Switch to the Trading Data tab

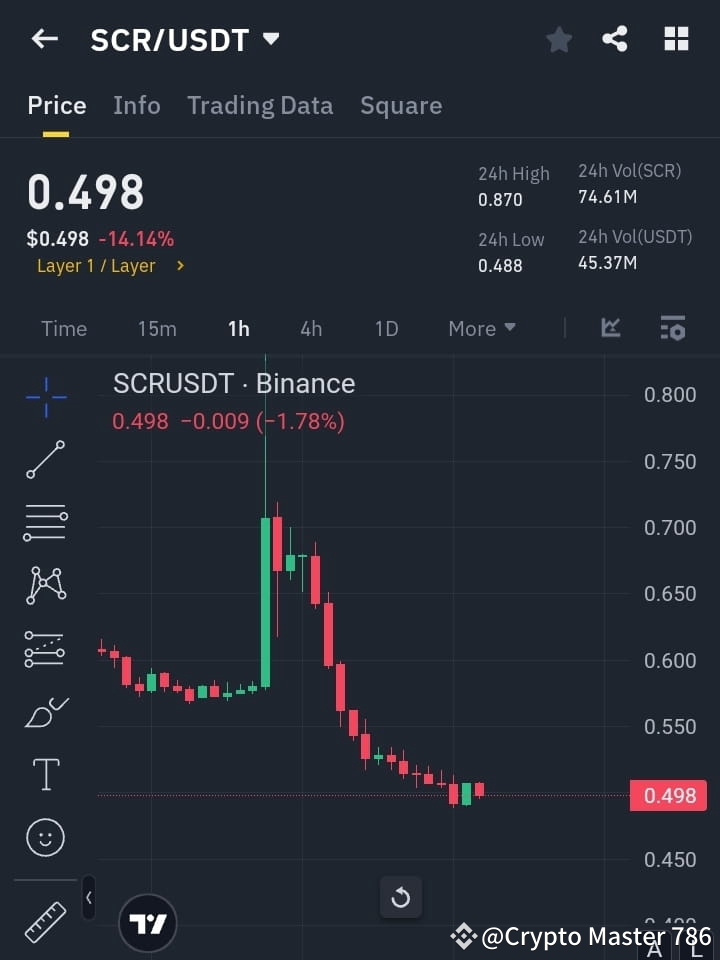pos(260,105)
